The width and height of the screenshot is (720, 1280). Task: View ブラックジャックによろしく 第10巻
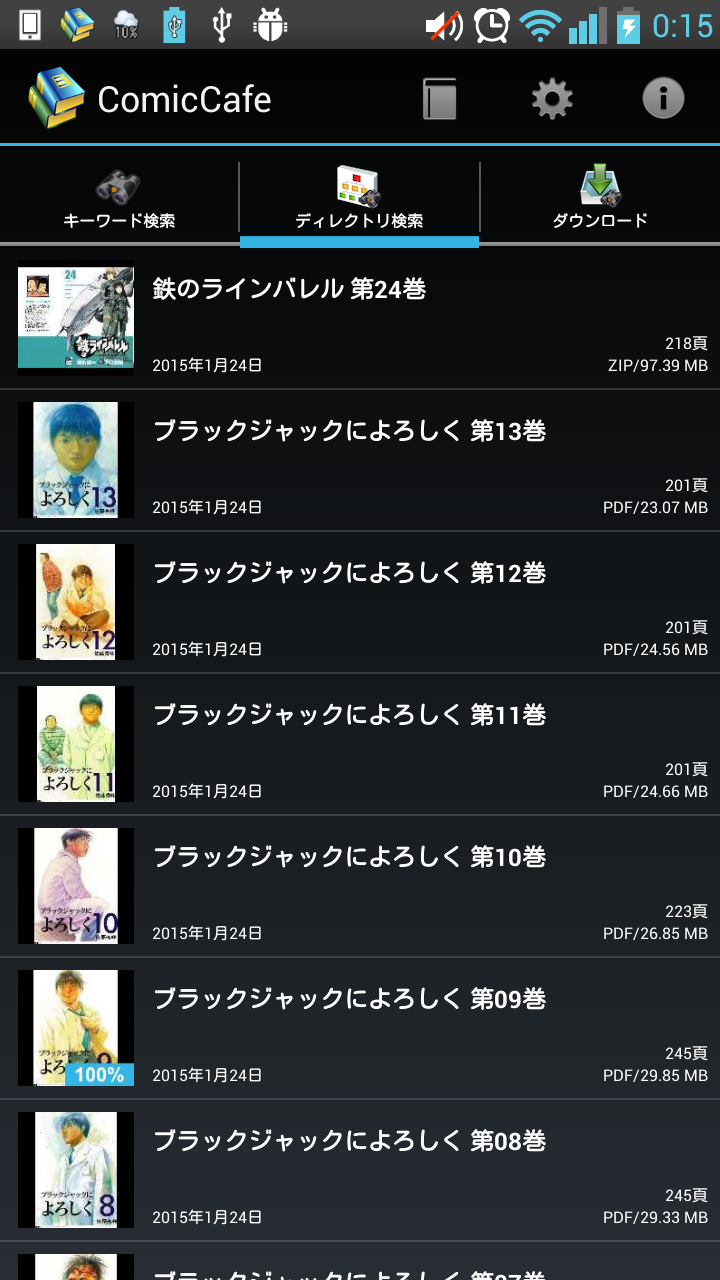click(360, 887)
